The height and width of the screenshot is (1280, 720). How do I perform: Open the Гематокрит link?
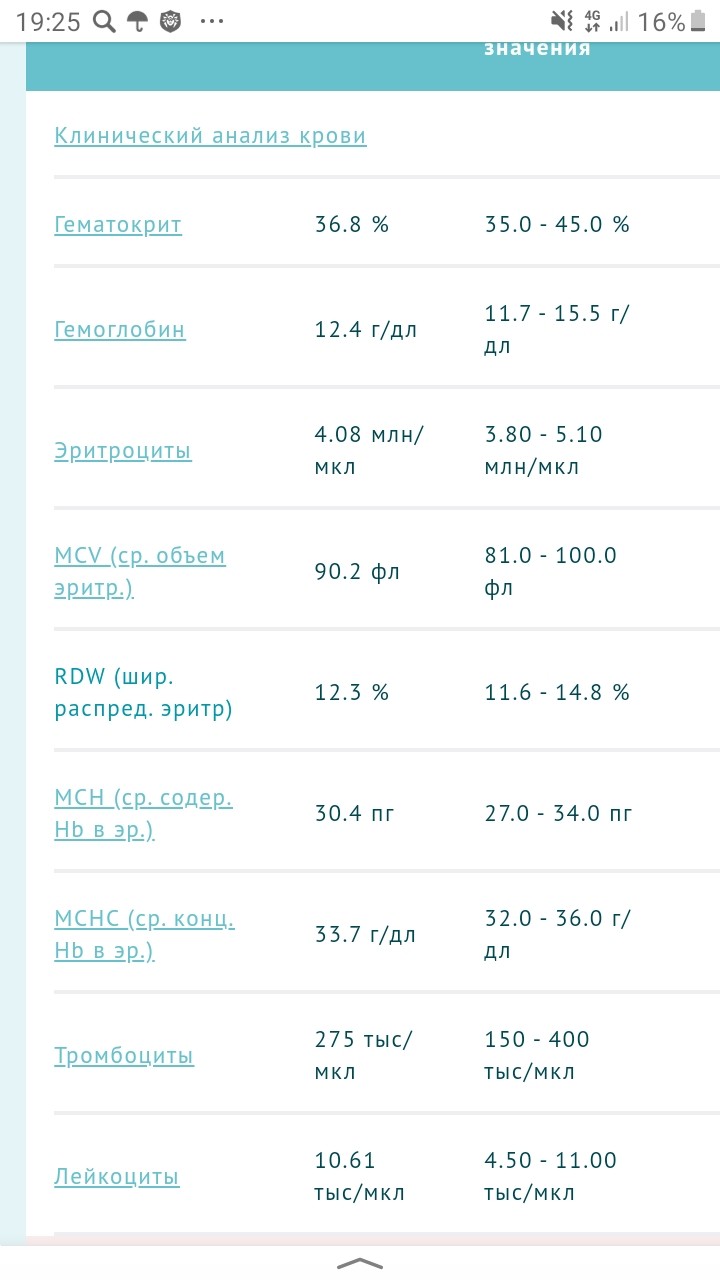click(x=118, y=224)
